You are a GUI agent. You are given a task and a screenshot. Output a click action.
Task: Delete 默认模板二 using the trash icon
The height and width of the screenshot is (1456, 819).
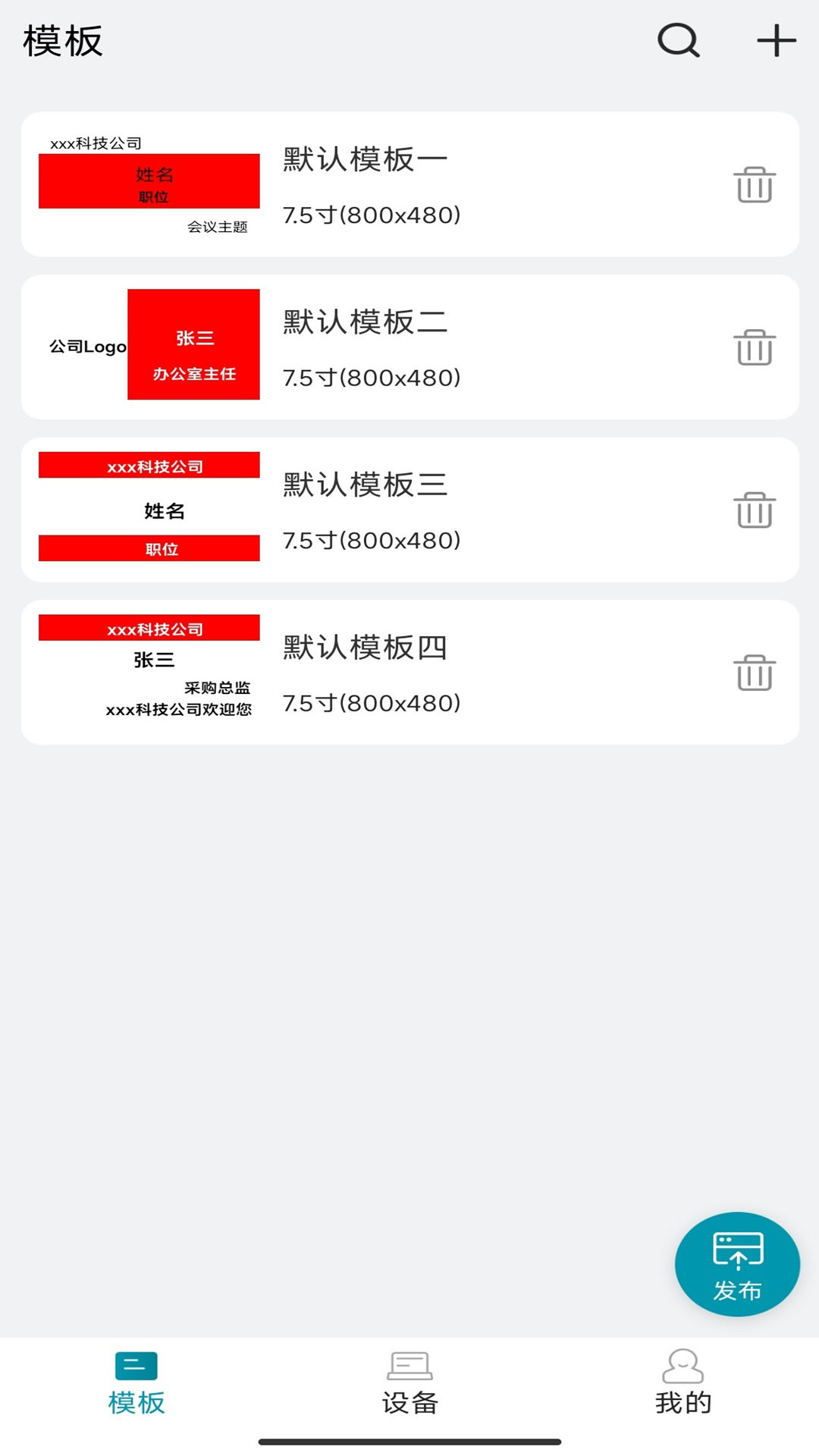click(x=755, y=347)
